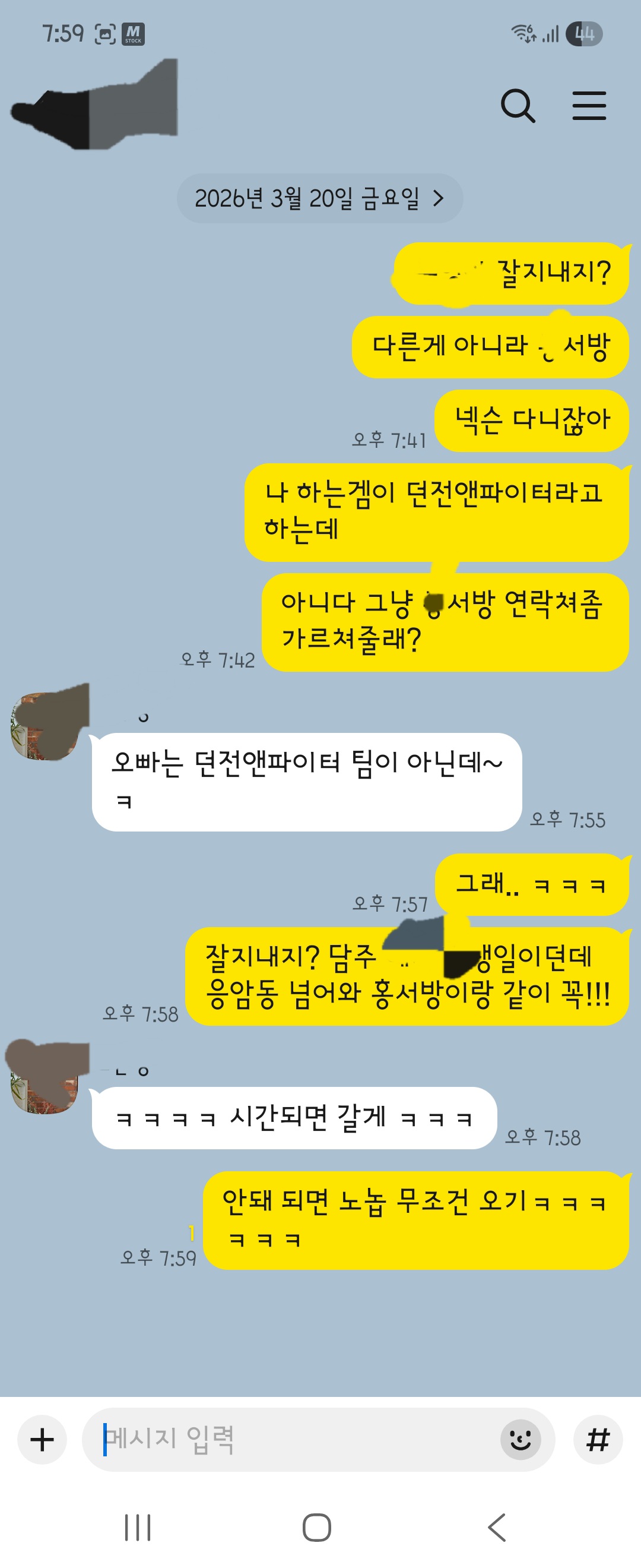The width and height of the screenshot is (641, 1568).
Task: Open the date chip 2026년 3월 20일 금요일
Action: (320, 198)
